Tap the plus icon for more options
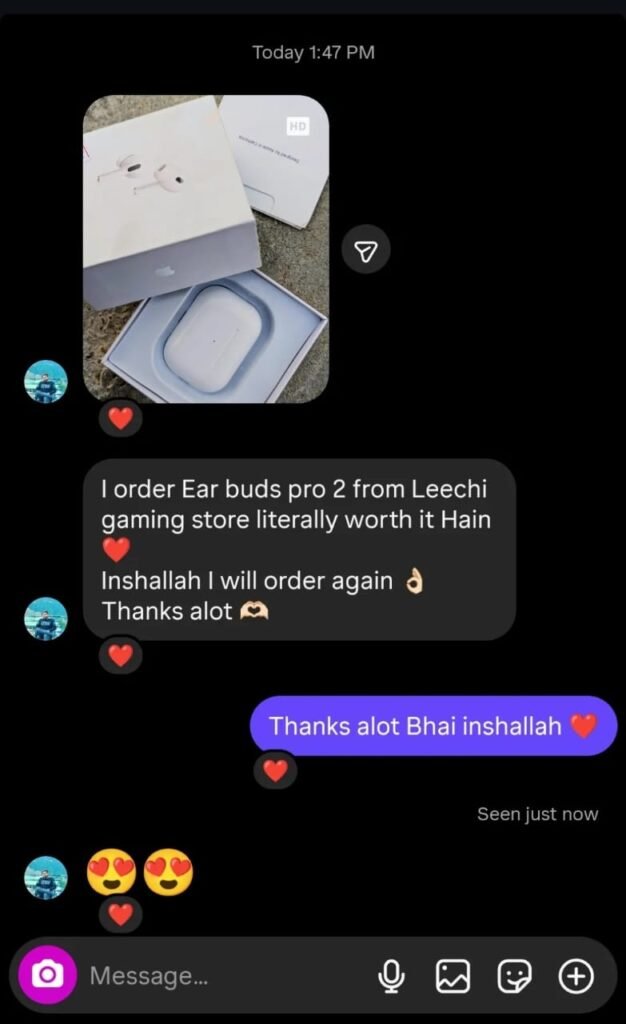Screen dimensions: 626x1024 [x=576, y=976]
